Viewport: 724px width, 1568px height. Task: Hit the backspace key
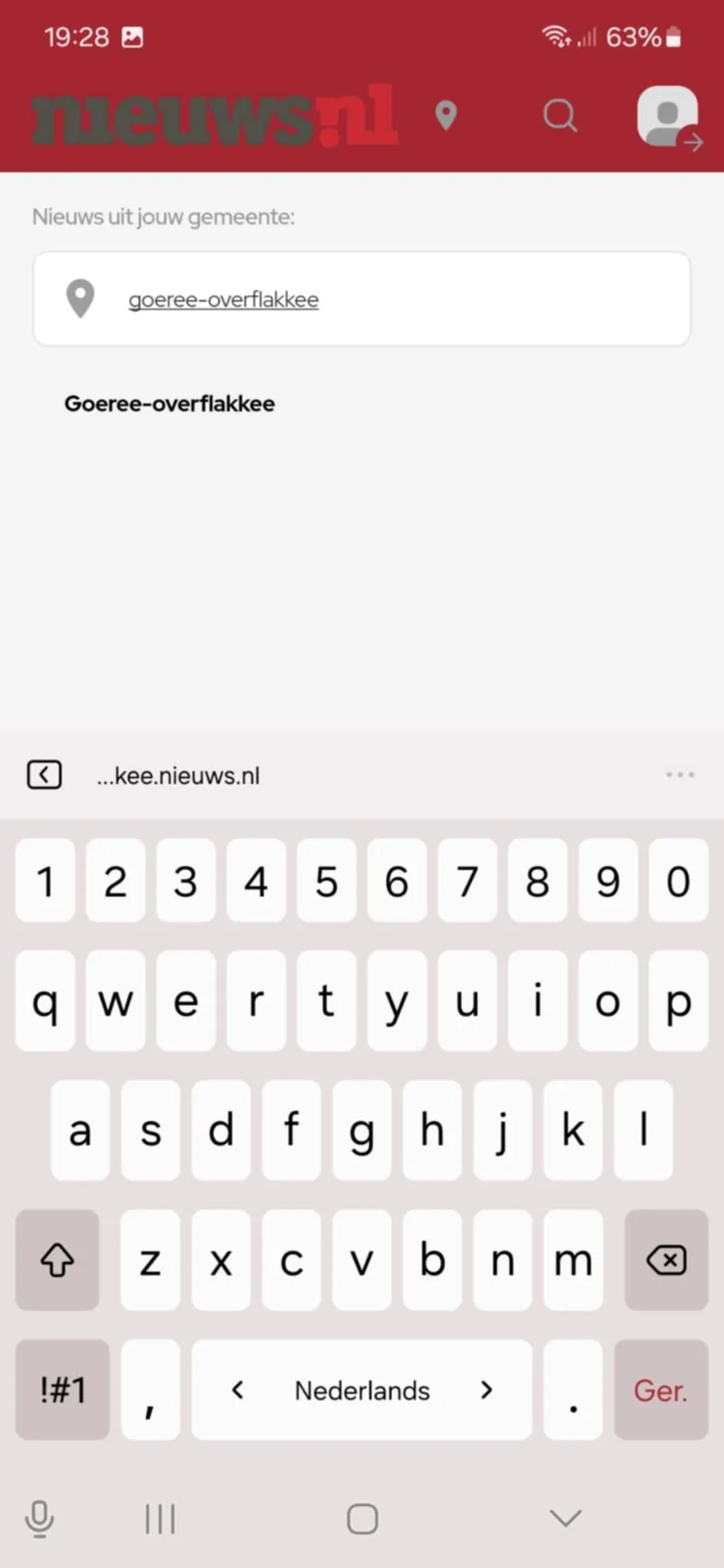pos(666,1259)
